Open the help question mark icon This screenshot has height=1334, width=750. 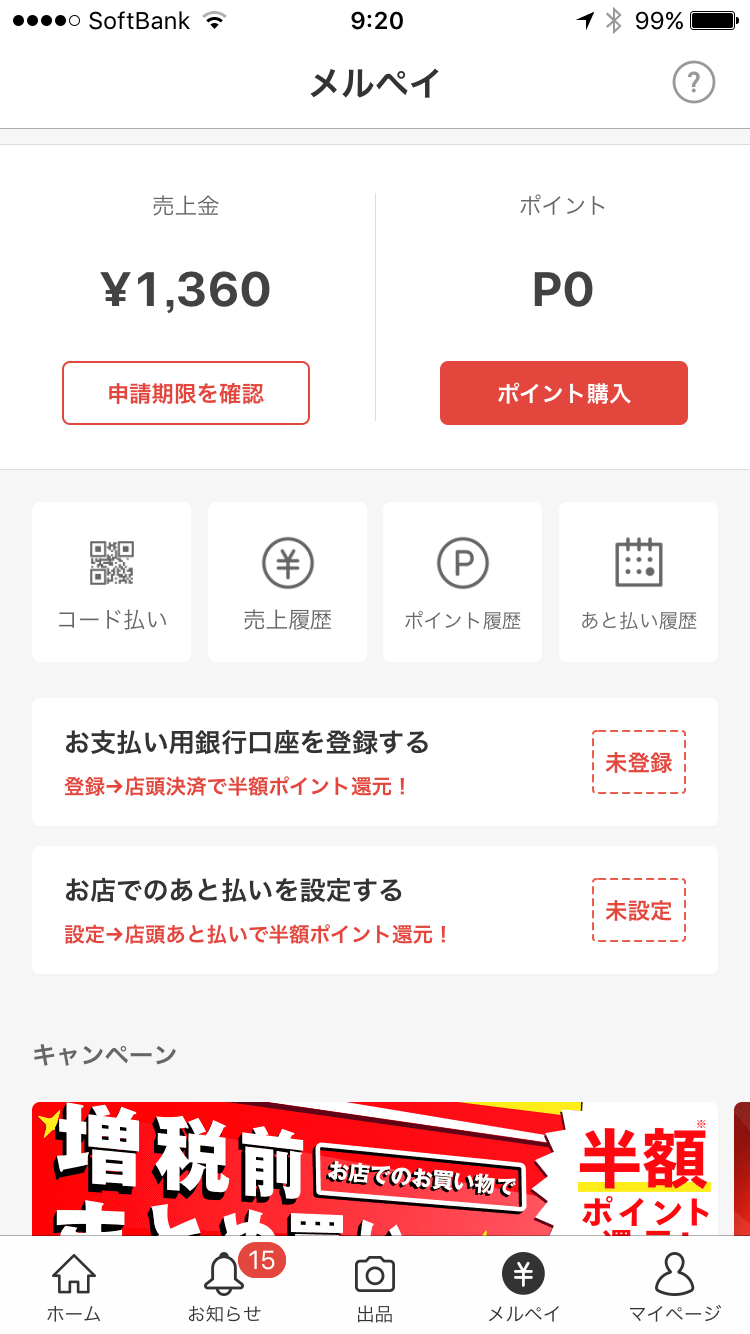pyautogui.click(x=693, y=83)
